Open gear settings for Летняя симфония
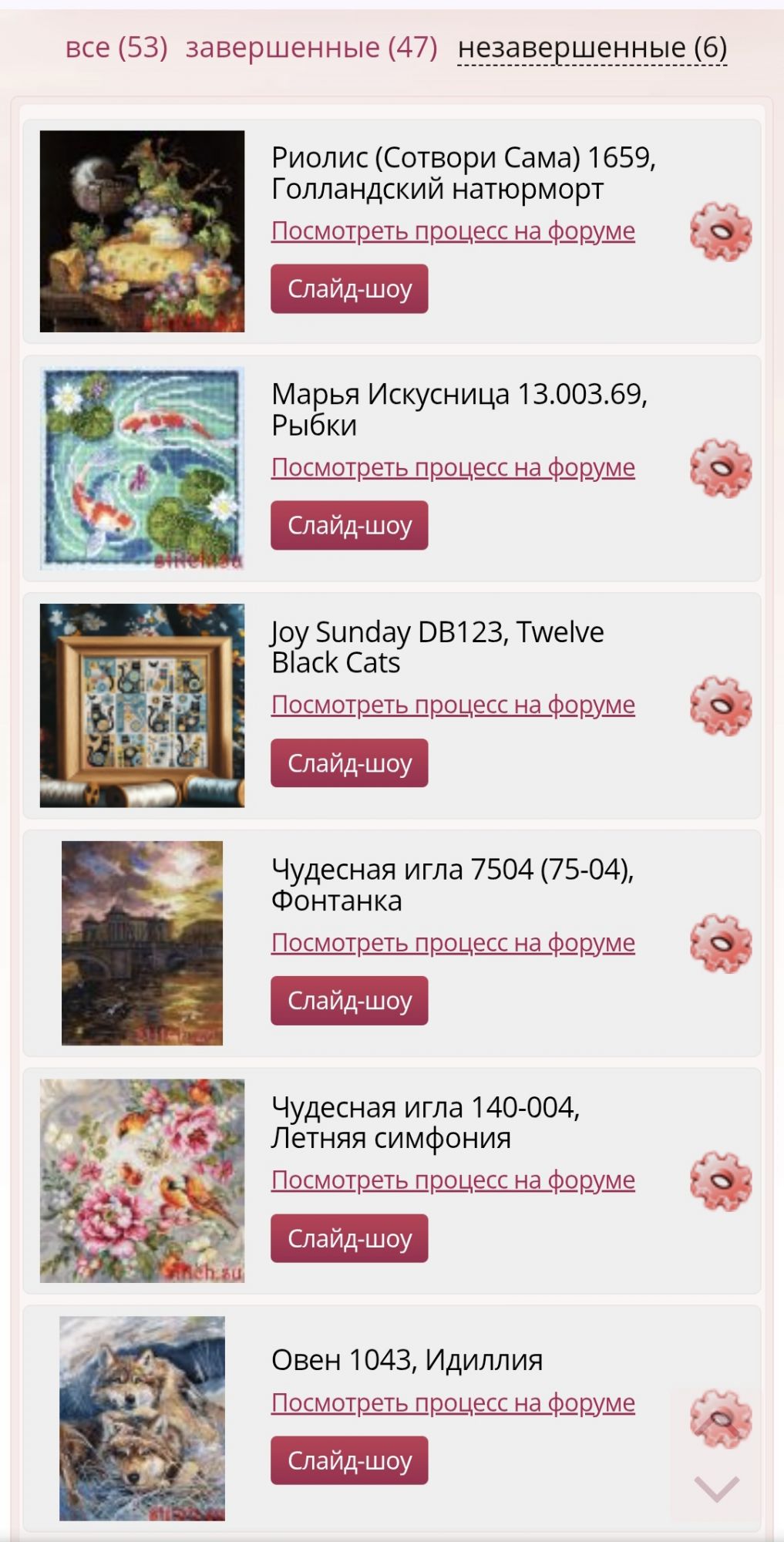The image size is (784, 1542). 720,1180
